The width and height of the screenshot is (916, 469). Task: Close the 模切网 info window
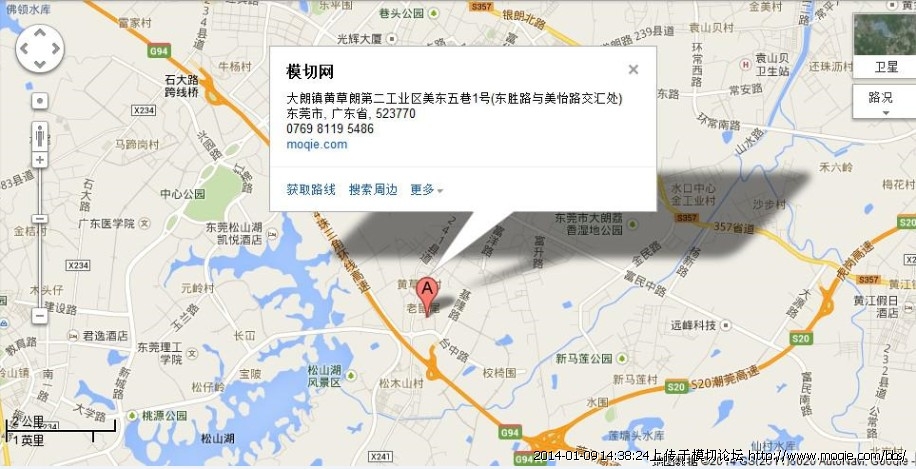pos(632,70)
